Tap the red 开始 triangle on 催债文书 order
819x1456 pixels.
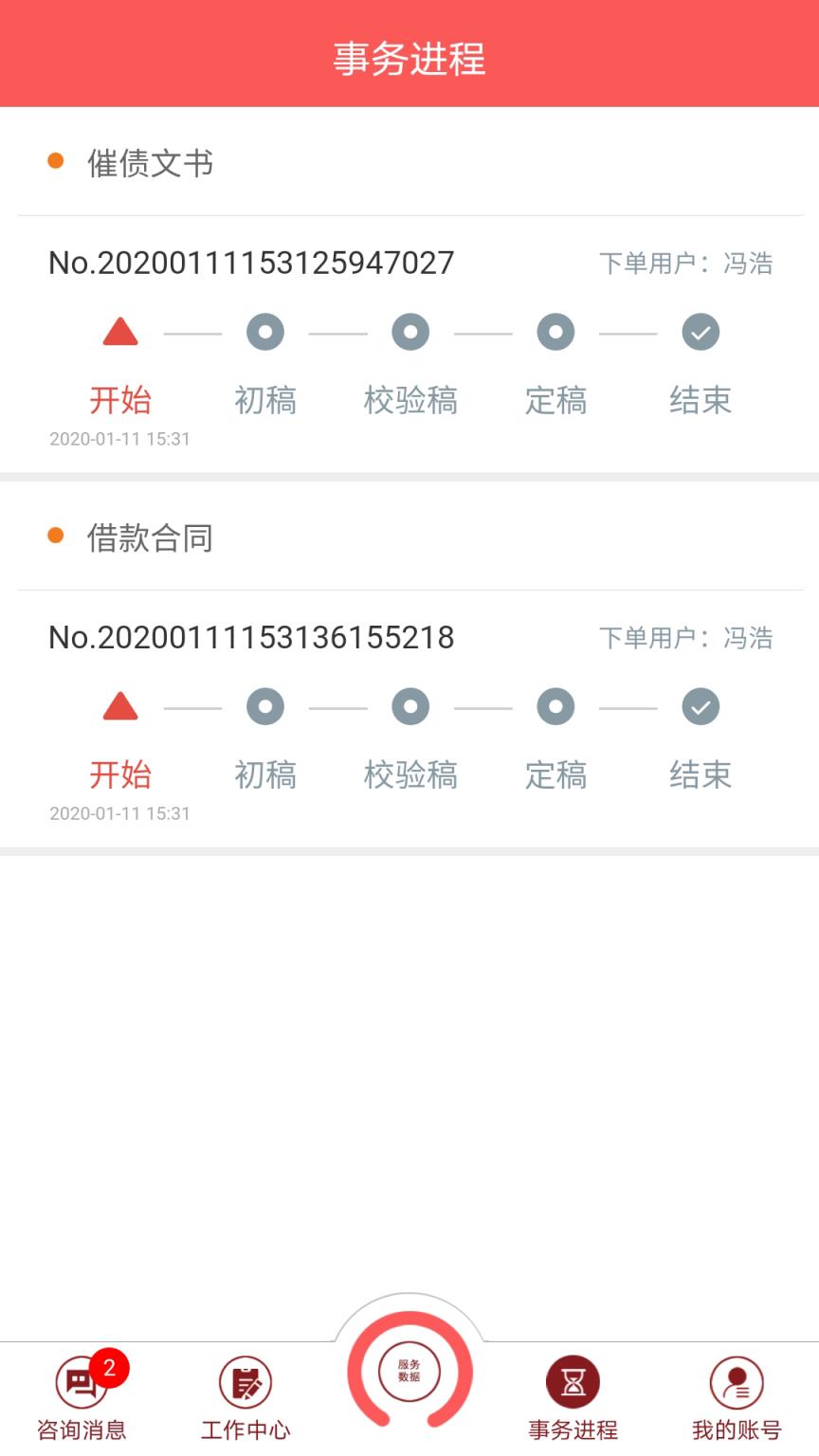click(x=119, y=332)
